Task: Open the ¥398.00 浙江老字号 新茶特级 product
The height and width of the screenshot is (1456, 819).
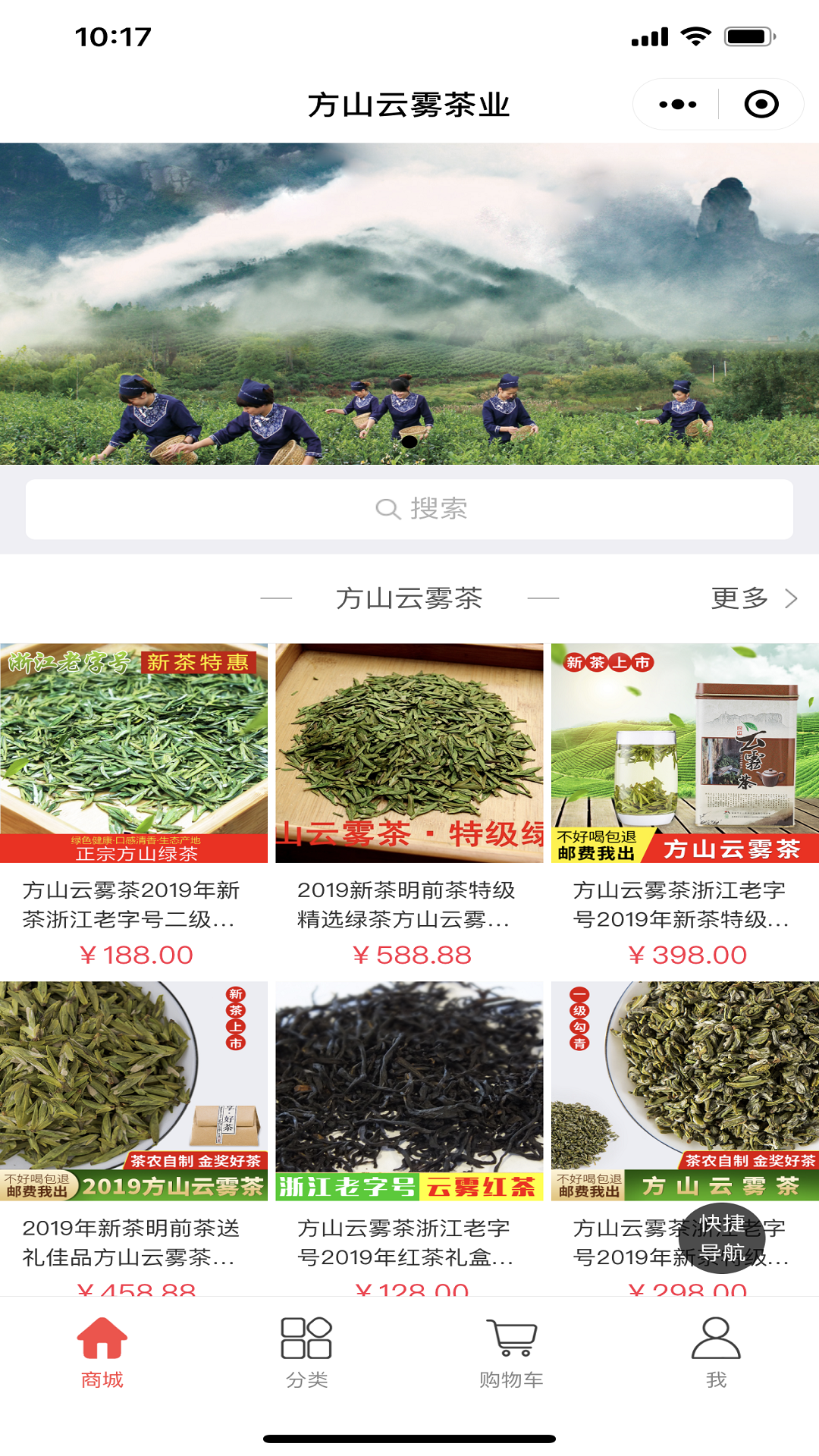Action: pos(685,804)
